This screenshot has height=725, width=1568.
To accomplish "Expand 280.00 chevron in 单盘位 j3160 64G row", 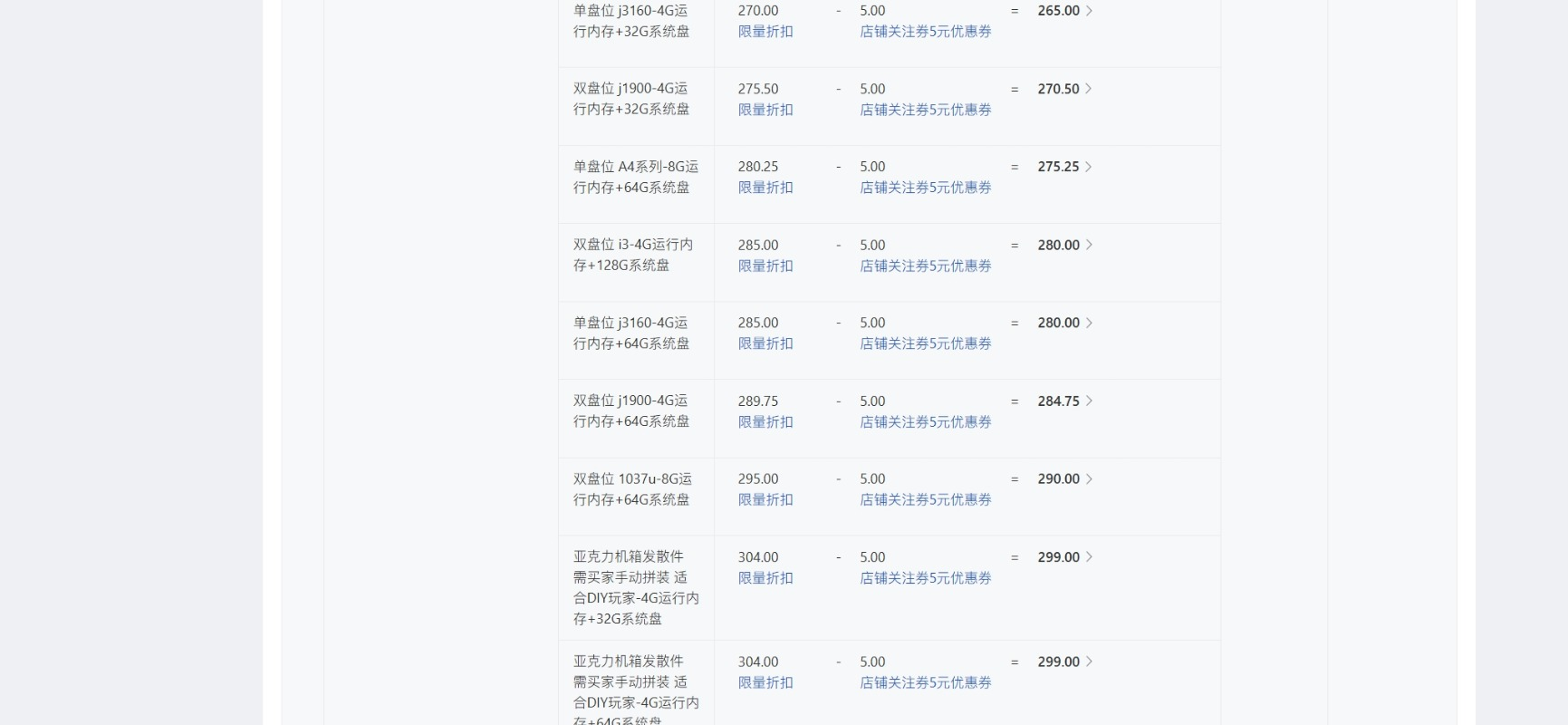I will point(1089,323).
